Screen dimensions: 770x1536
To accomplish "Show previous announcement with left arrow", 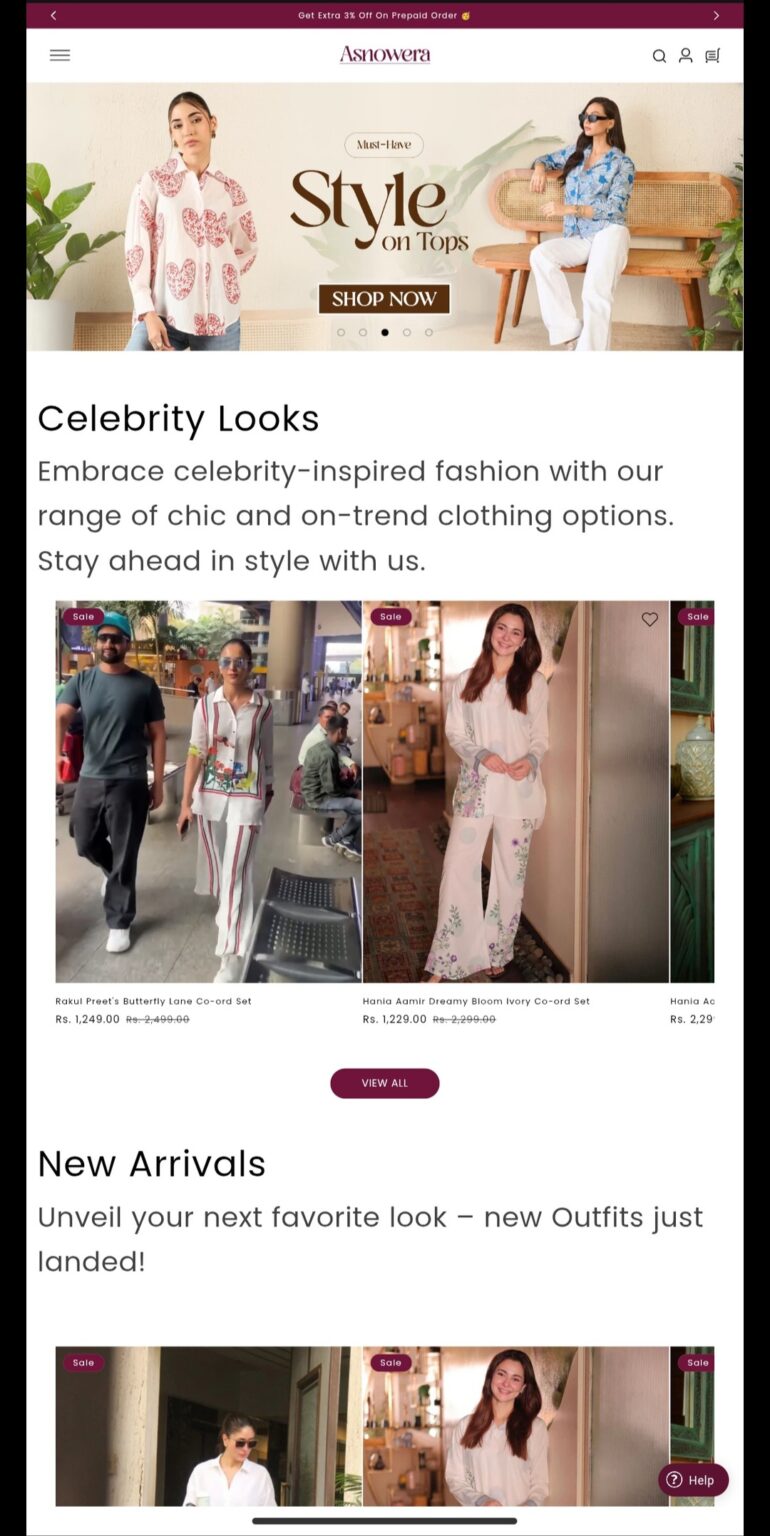I will point(53,15).
